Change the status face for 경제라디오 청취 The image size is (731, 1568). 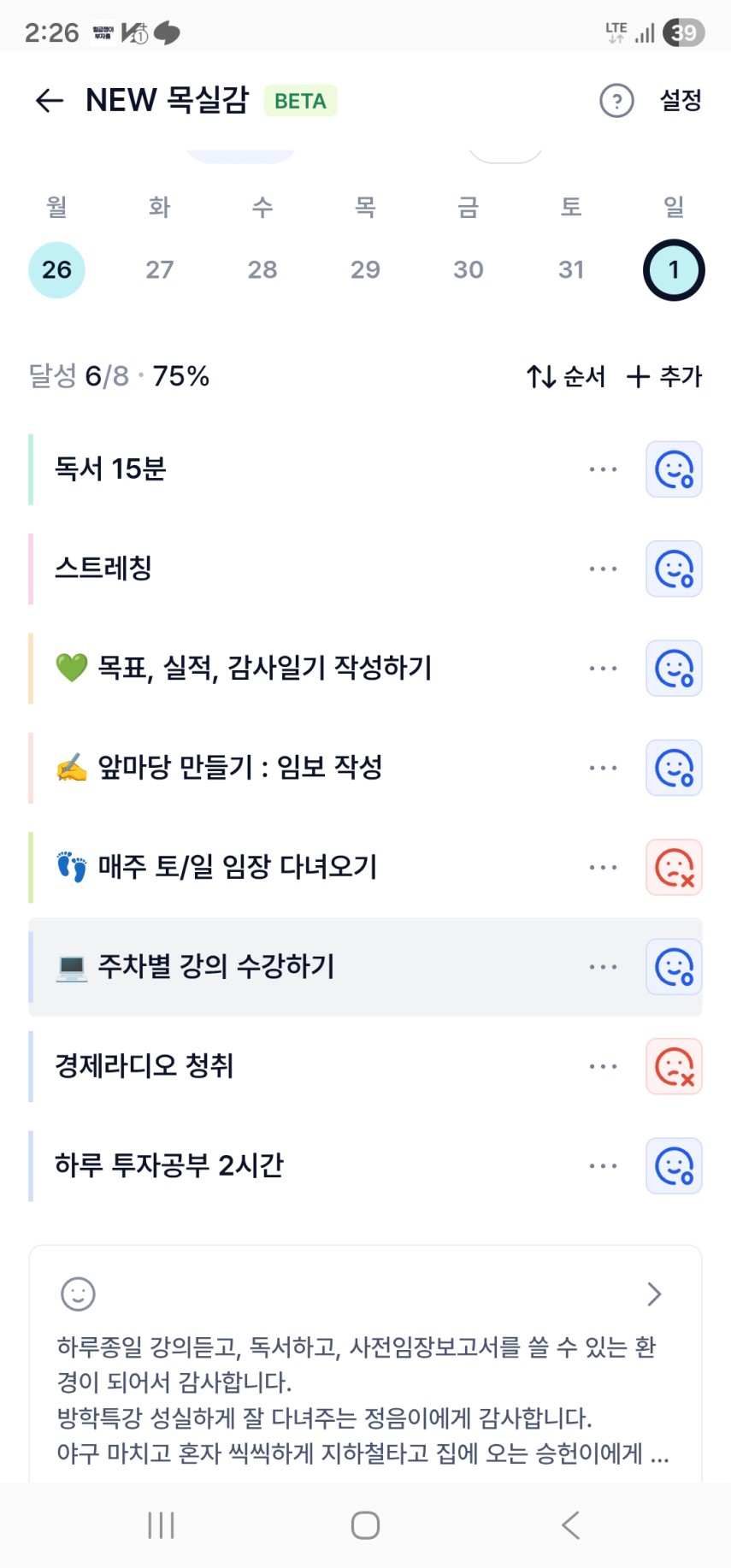coord(674,1066)
